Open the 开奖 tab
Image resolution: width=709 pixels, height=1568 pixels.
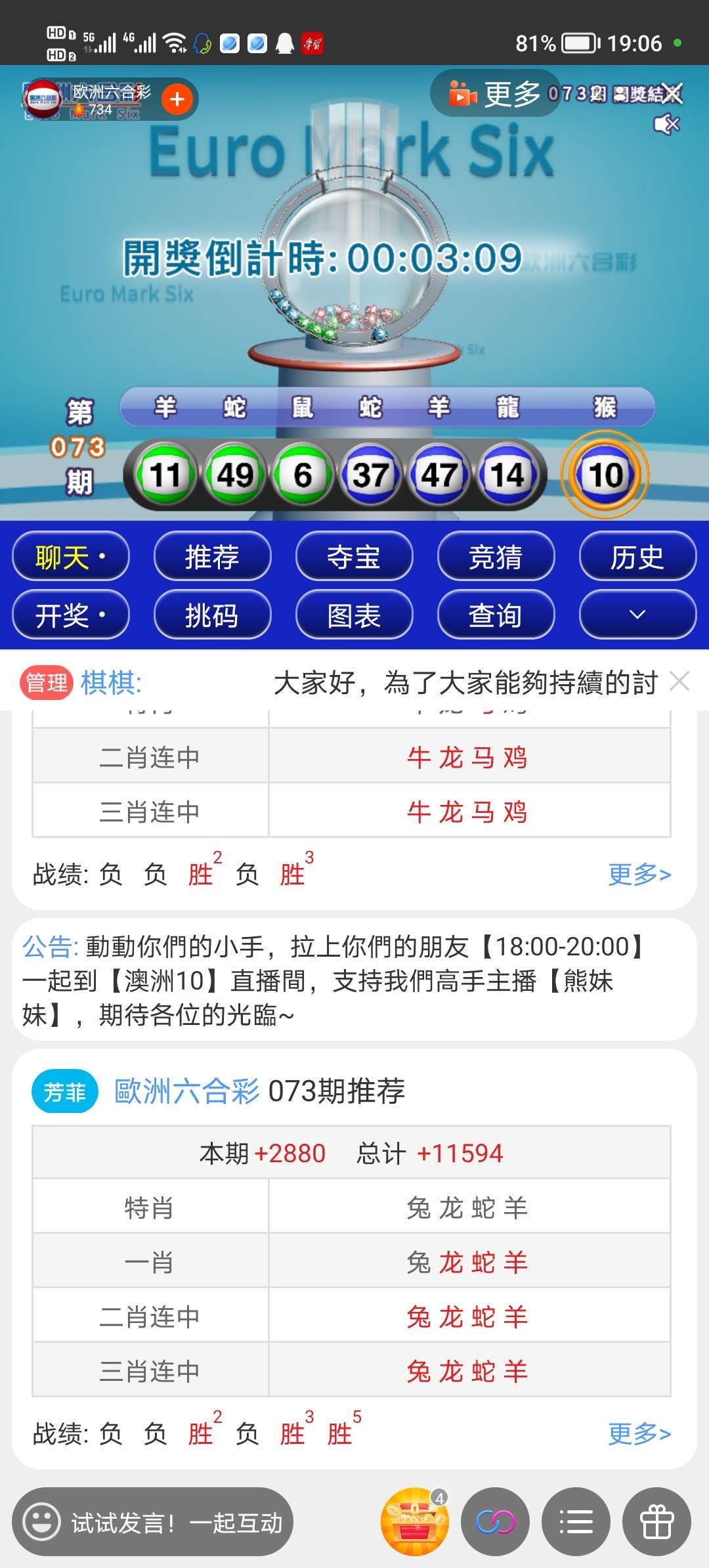71,615
